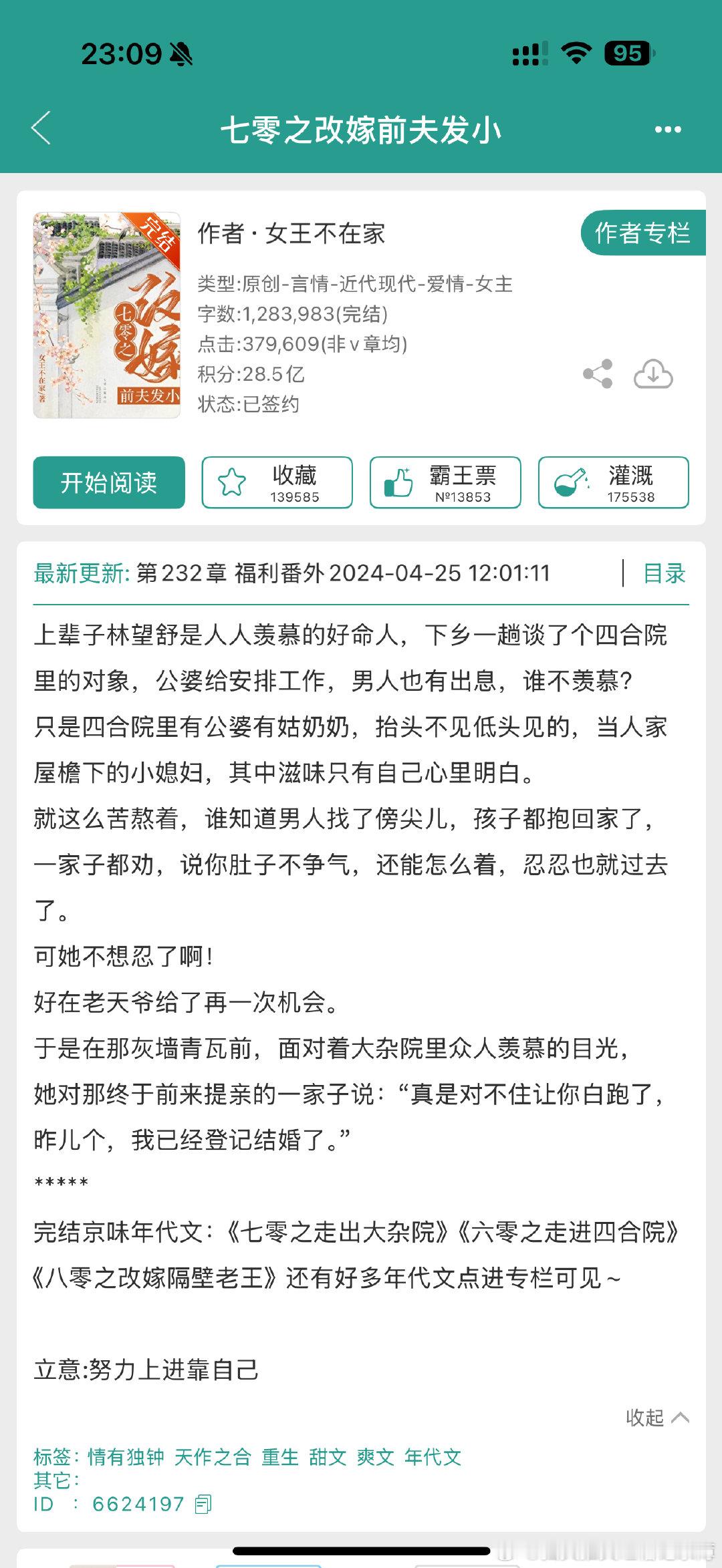Download the novel via cloud icon
The width and height of the screenshot is (722, 1568).
pos(653,374)
